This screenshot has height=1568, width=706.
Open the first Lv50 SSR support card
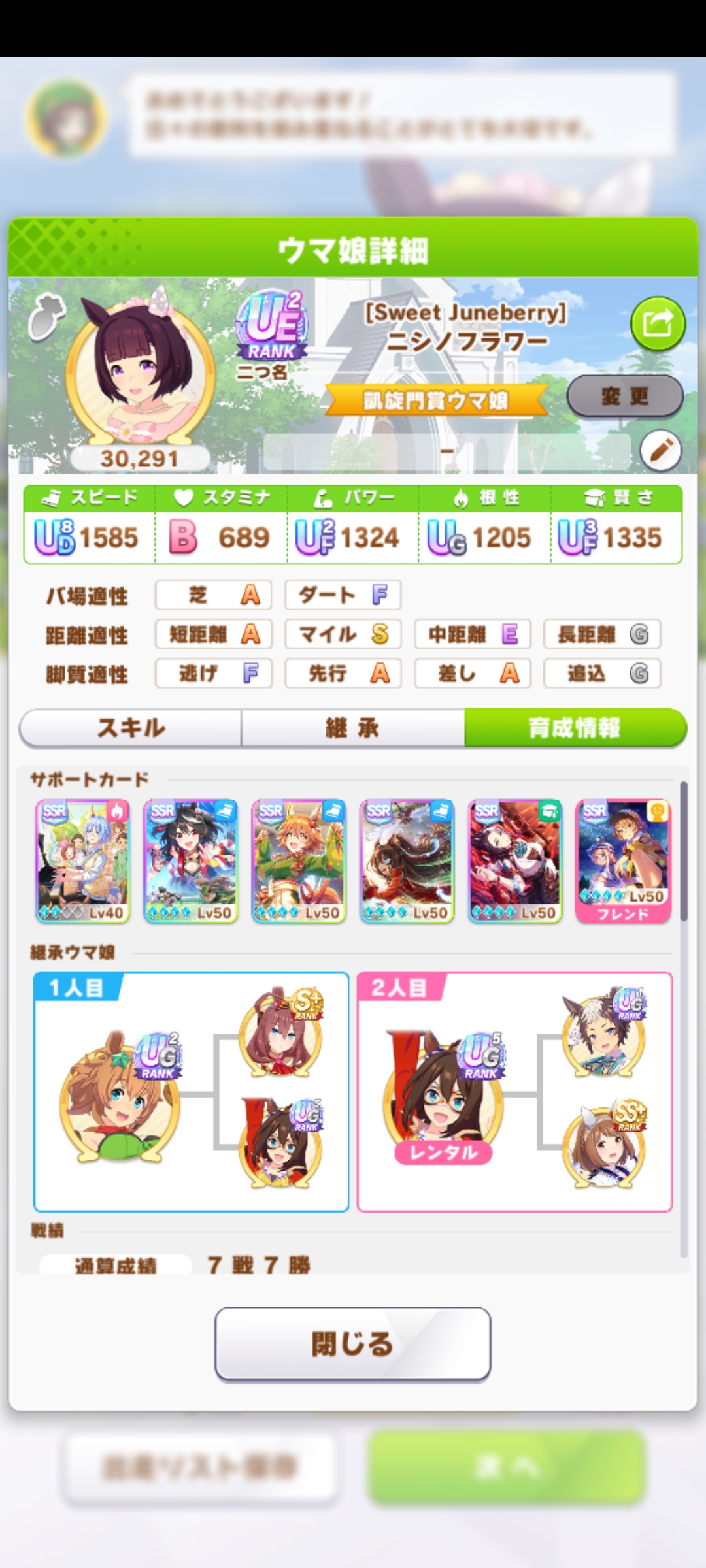point(191,860)
